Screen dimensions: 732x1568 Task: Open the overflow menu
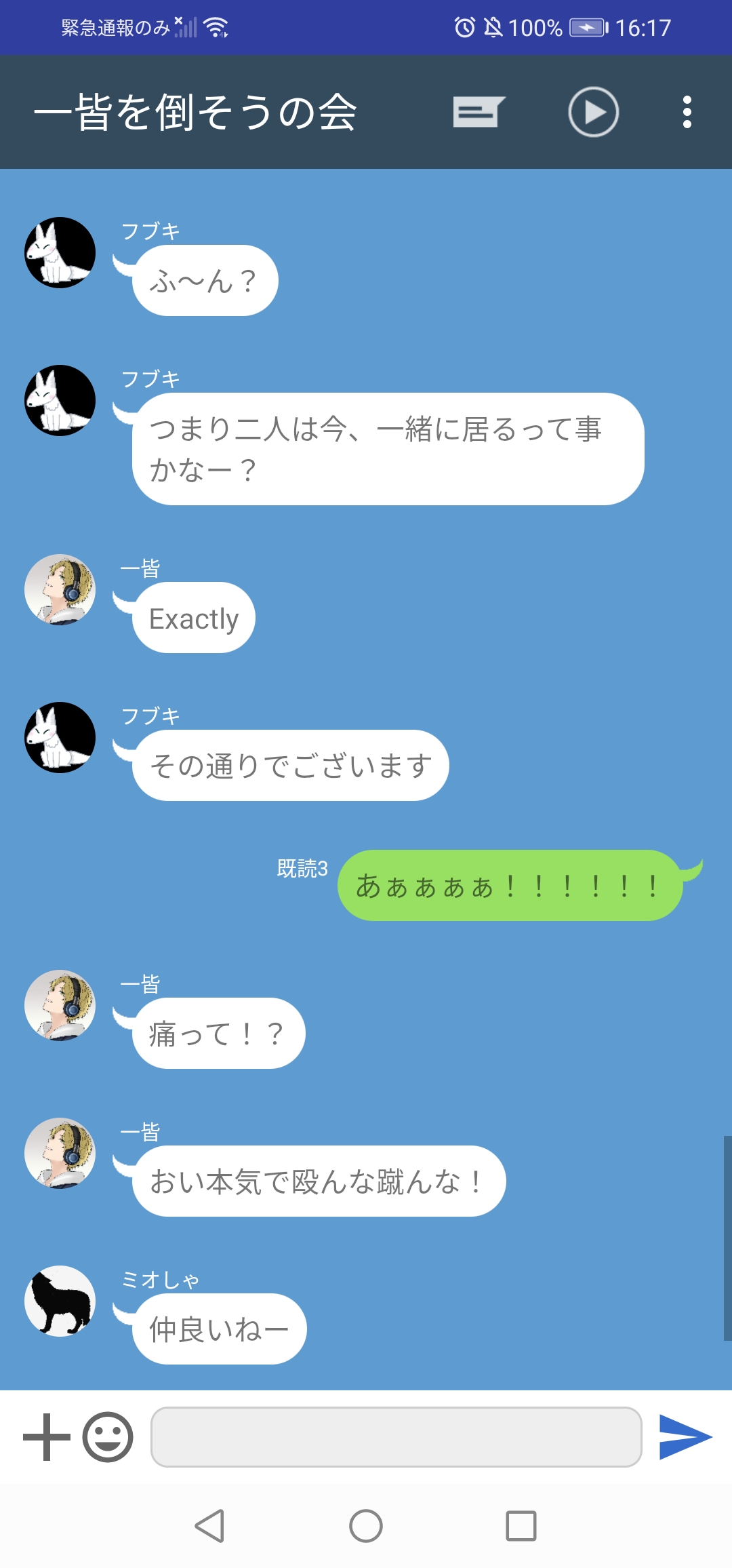click(x=687, y=112)
